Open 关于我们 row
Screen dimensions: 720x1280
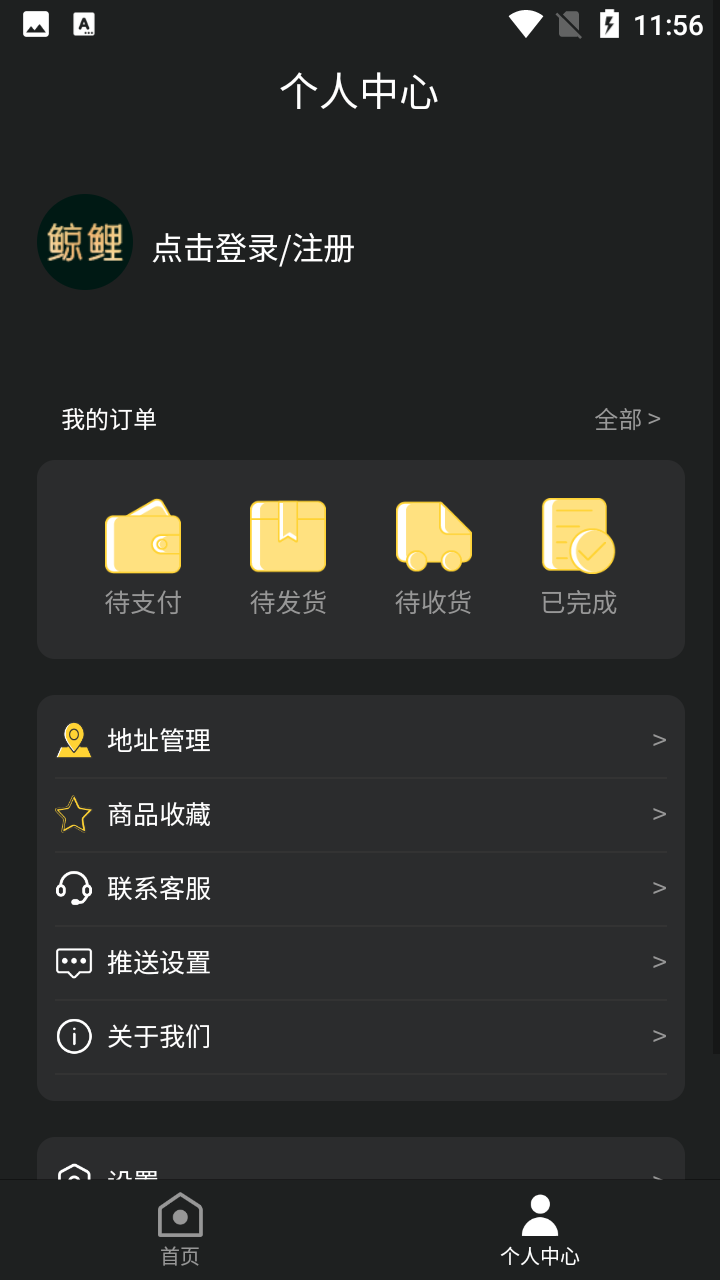click(x=361, y=1036)
